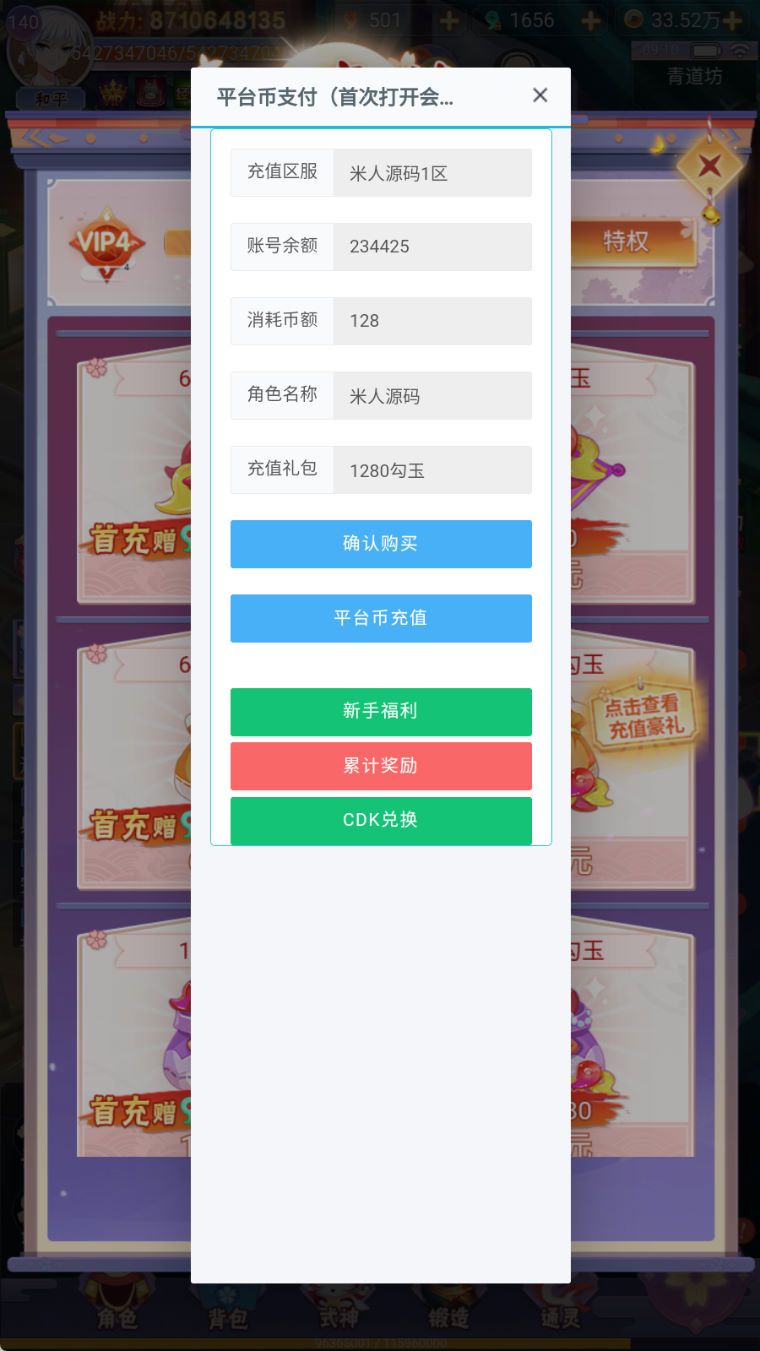Select the 充值区服 field
Image resolution: width=760 pixels, height=1351 pixels.
point(431,174)
